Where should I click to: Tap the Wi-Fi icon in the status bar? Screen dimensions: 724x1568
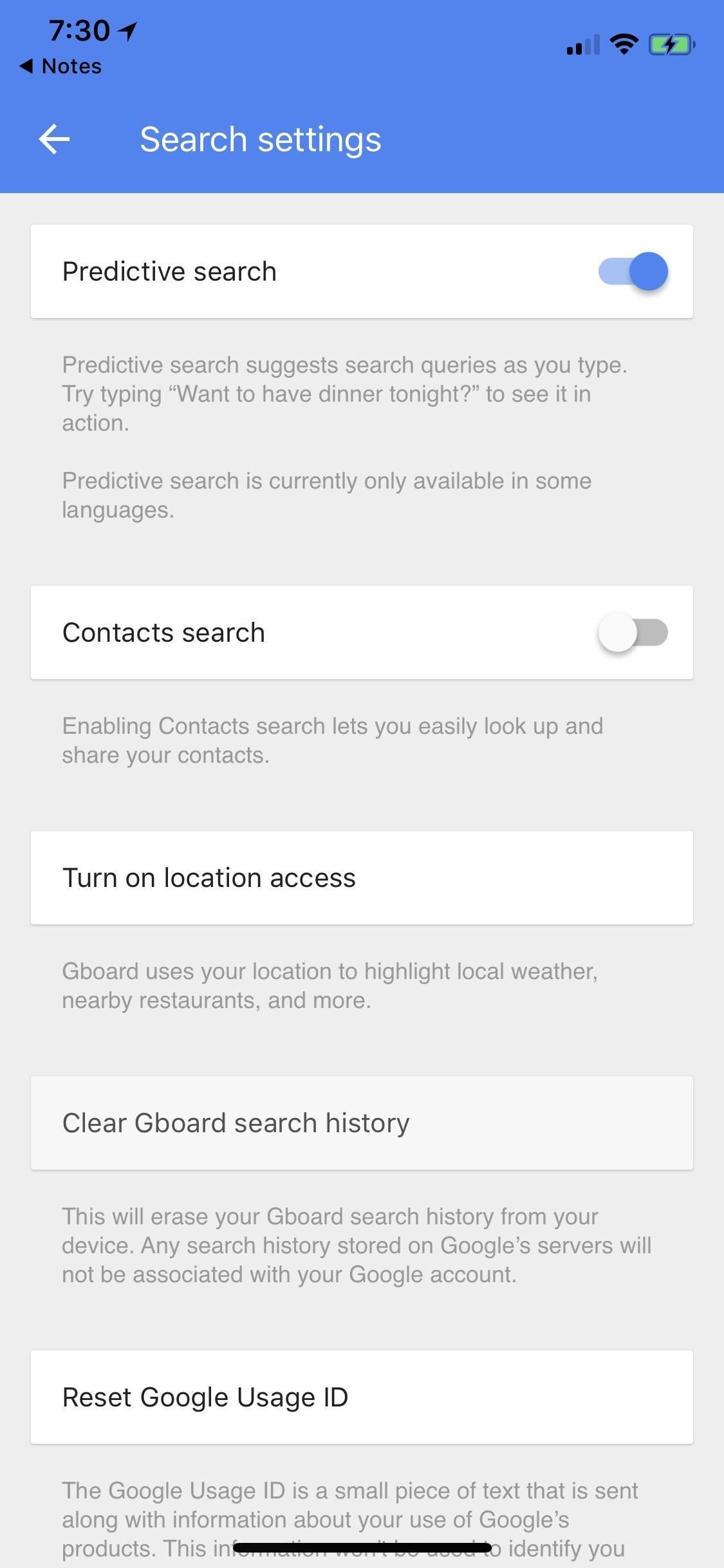[x=623, y=44]
